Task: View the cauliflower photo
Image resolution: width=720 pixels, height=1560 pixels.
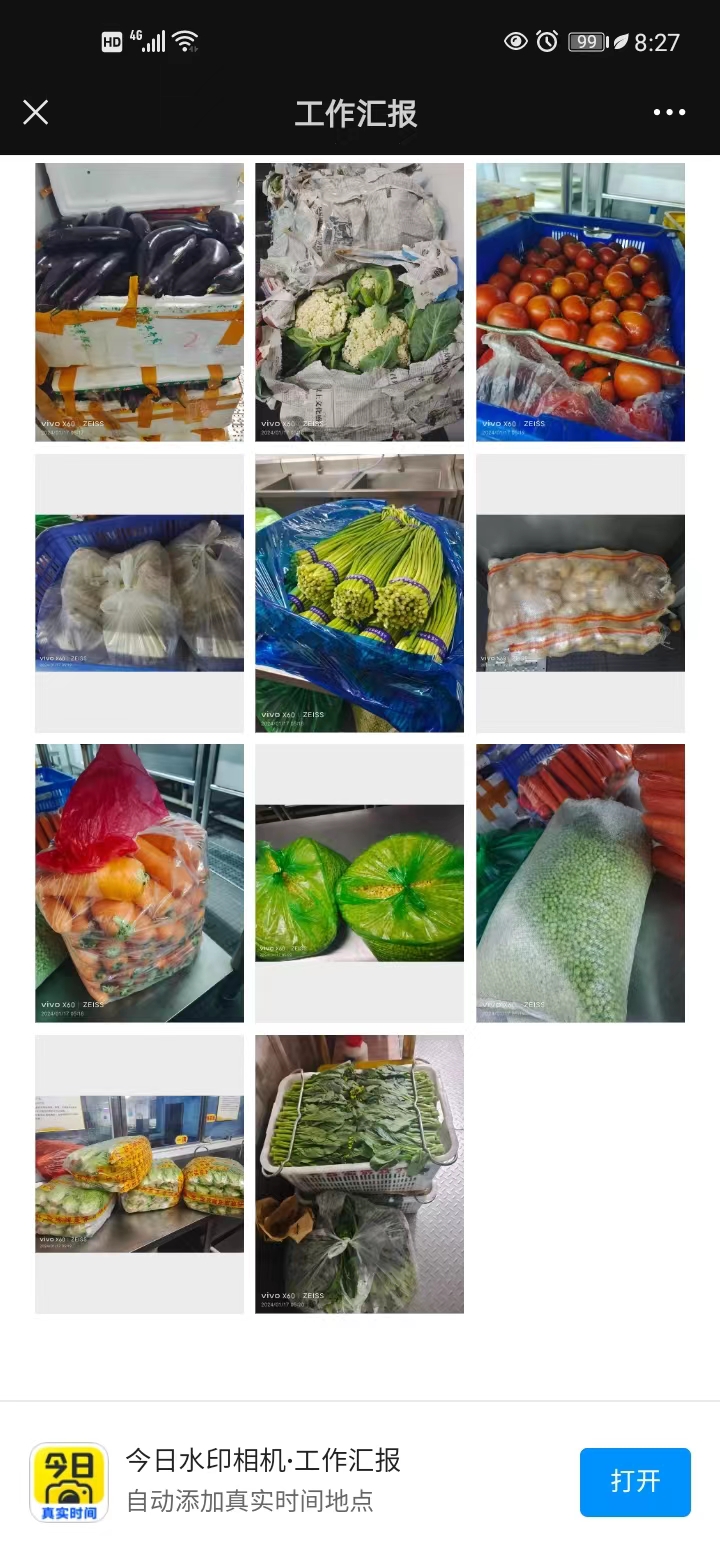Action: (359, 302)
